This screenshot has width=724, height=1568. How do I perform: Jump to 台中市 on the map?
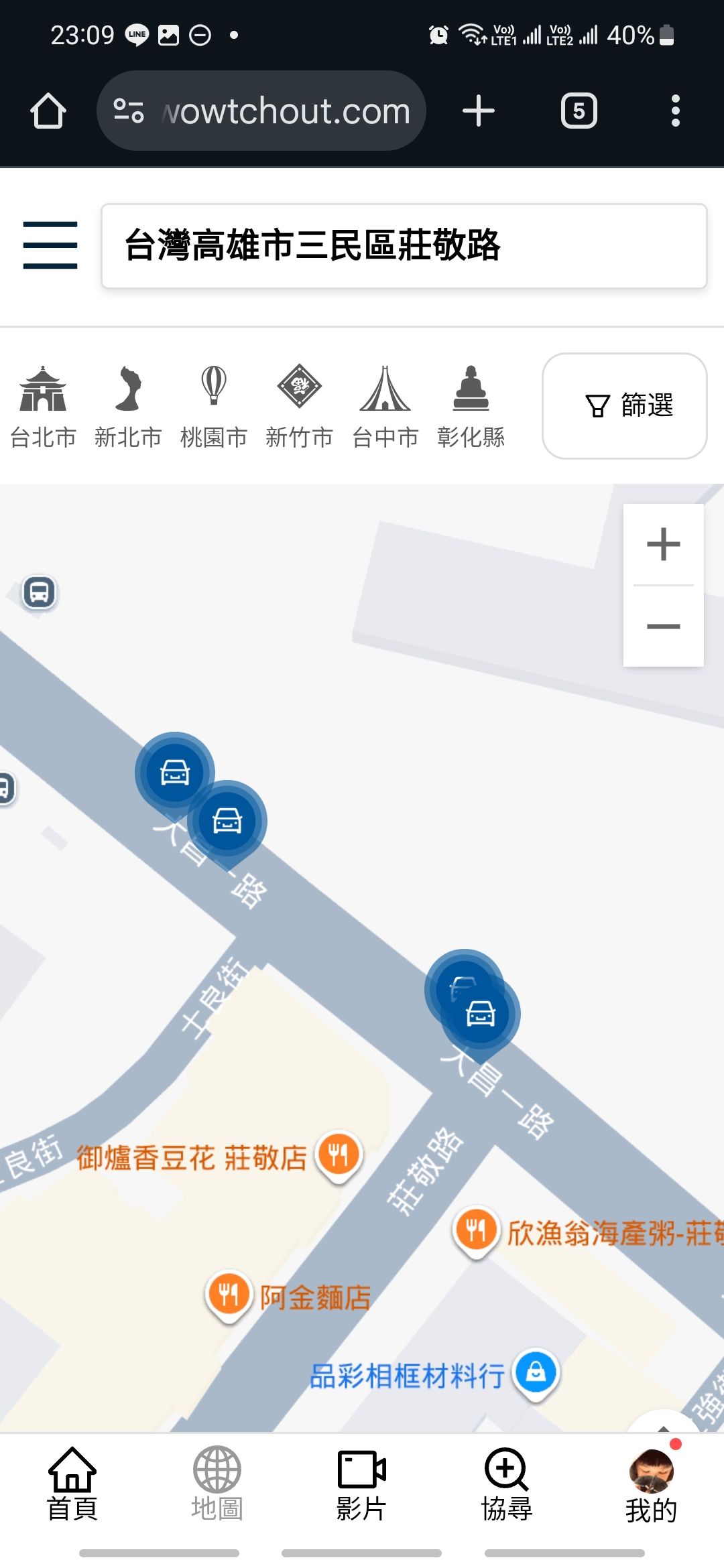point(385,407)
